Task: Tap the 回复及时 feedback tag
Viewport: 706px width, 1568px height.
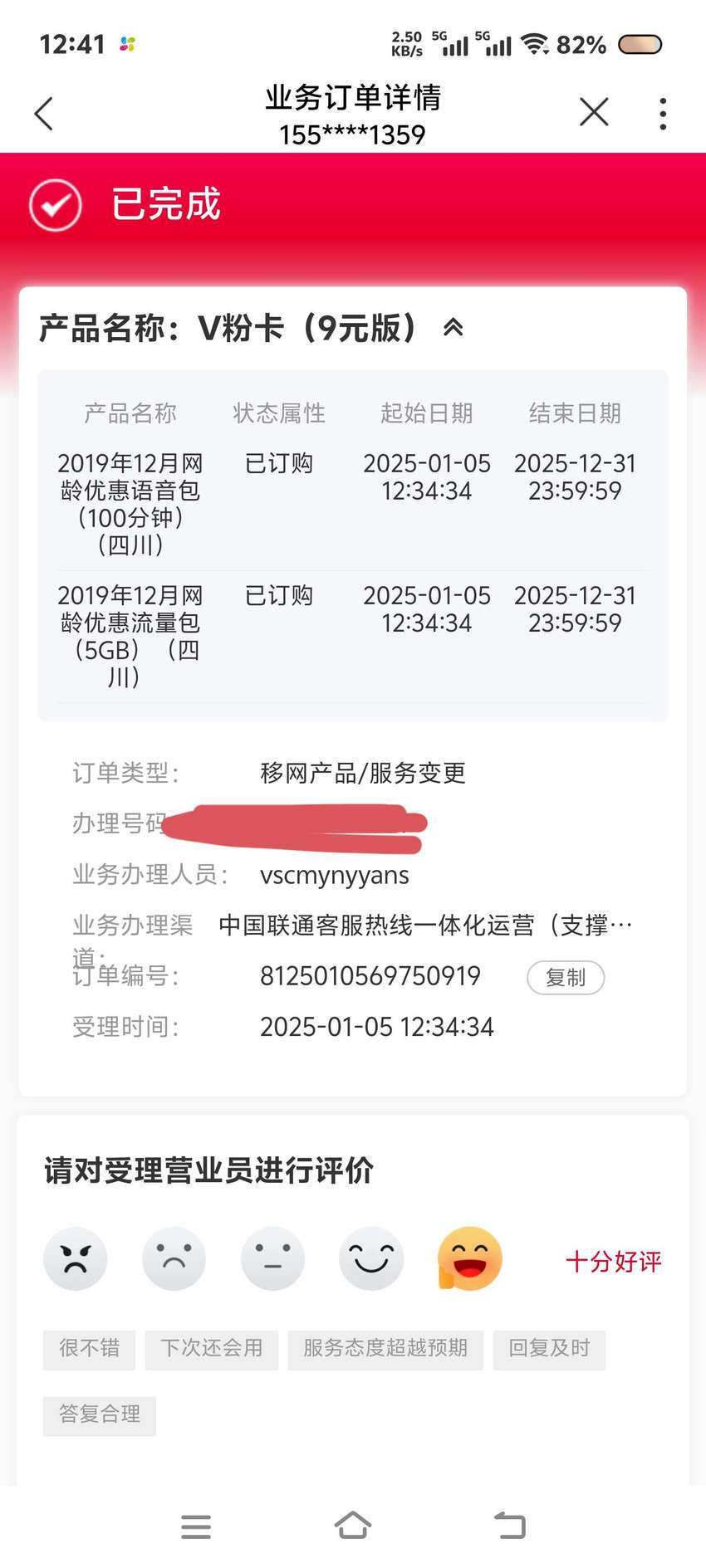Action: coord(549,1348)
